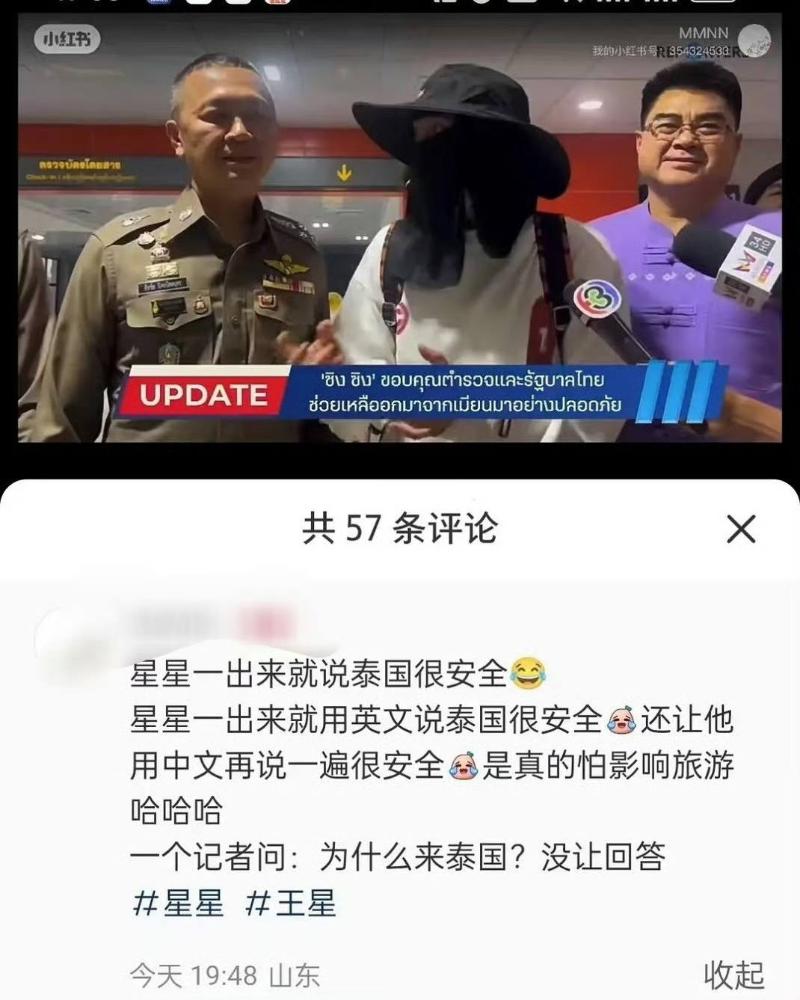Open the #星星 hashtag
The image size is (800, 1000).
point(178,904)
